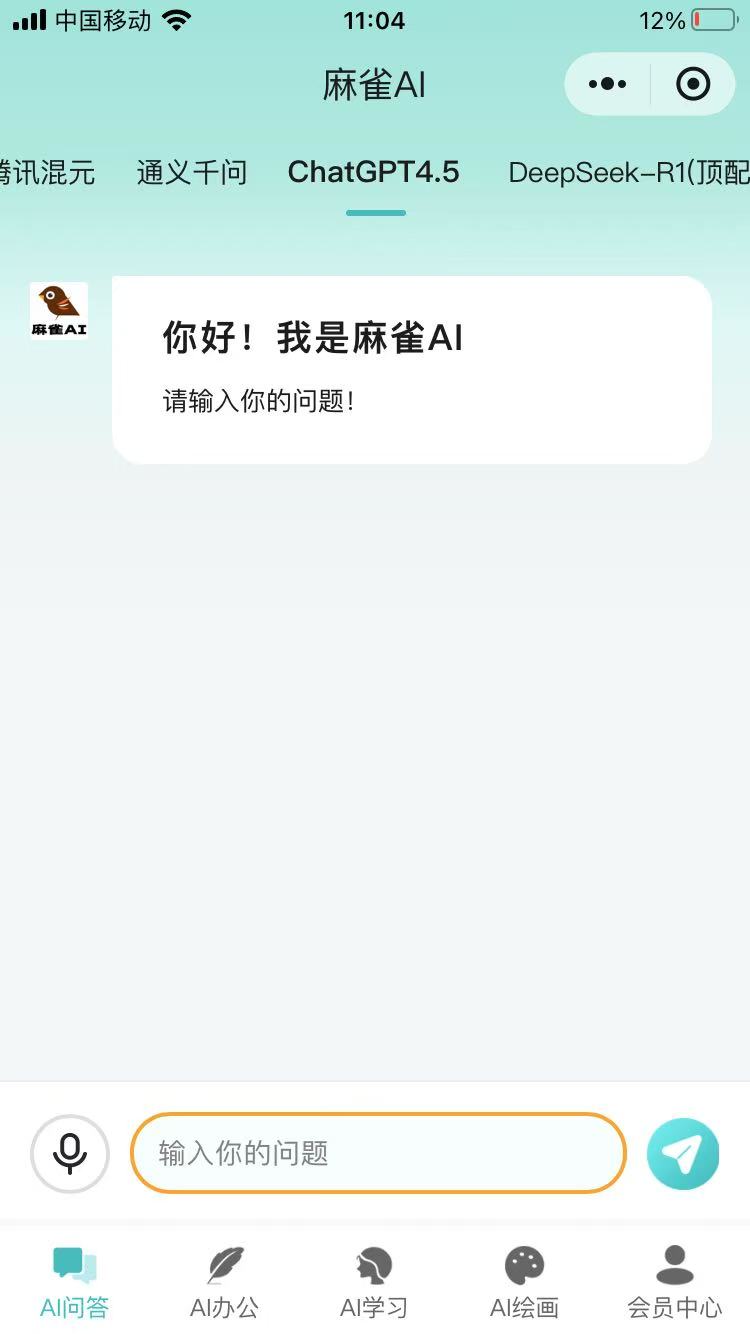Screen dimensions: 750x1334
Task: Open the AI绘画 tab
Action: pos(524,1282)
